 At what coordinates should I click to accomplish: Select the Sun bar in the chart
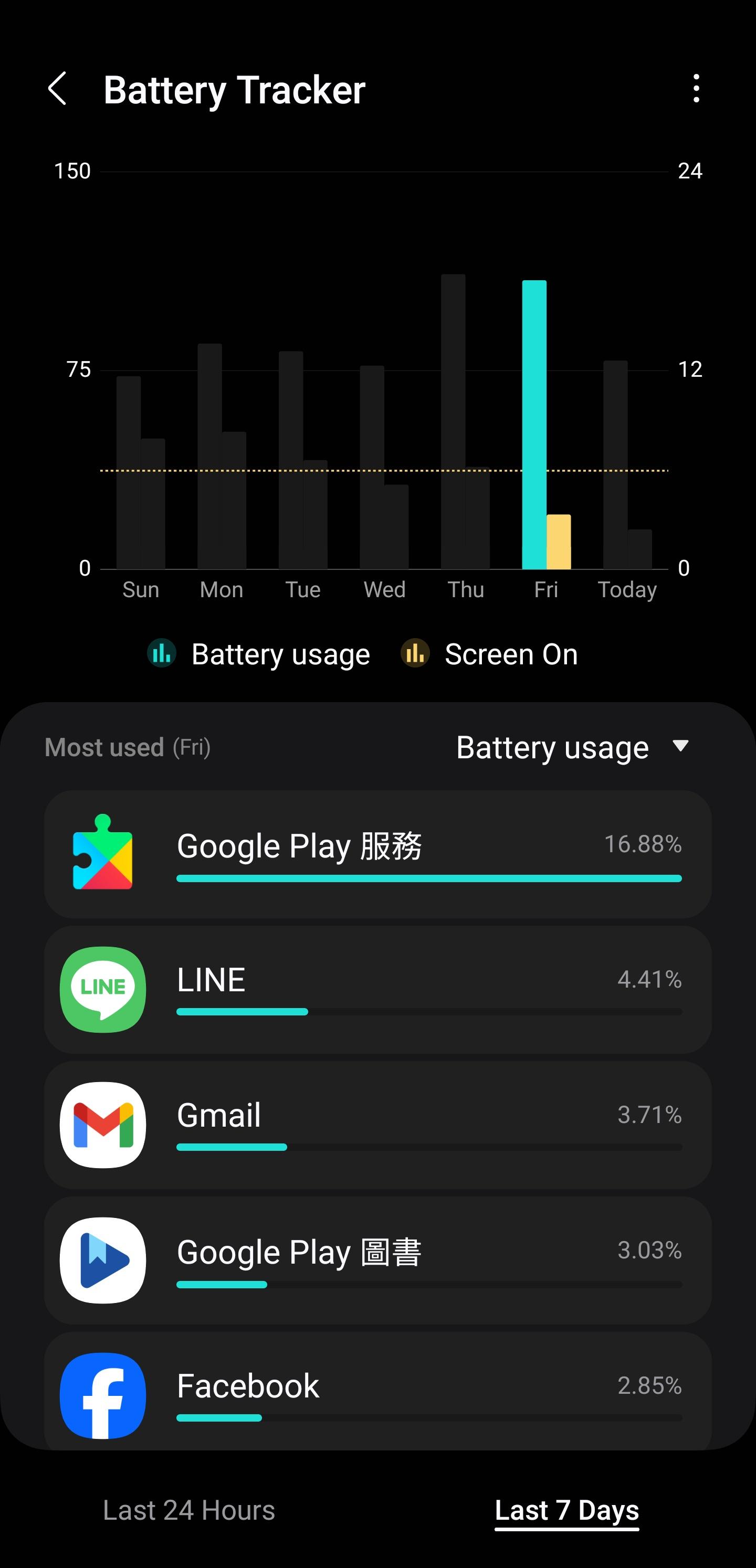(140, 487)
